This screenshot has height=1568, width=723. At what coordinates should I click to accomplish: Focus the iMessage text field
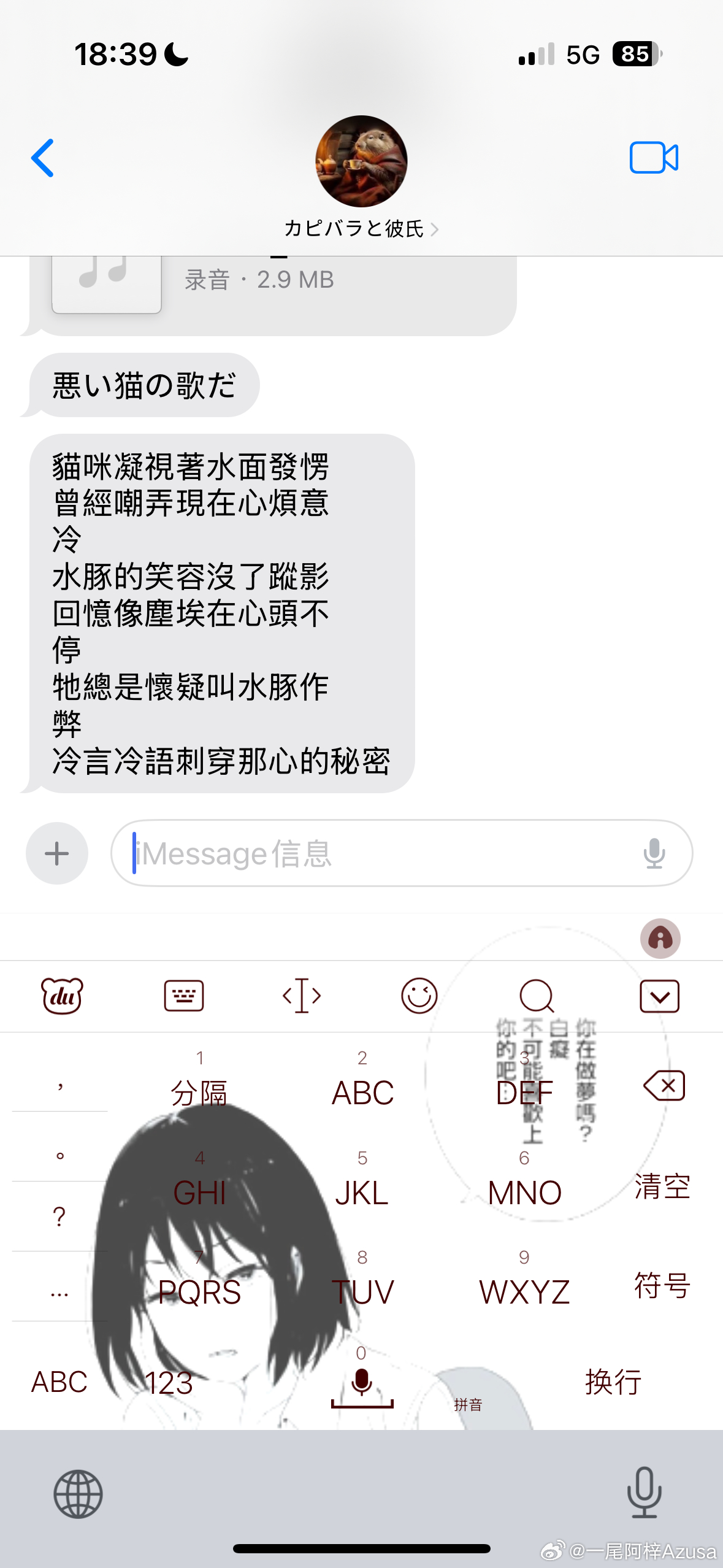tap(380, 853)
